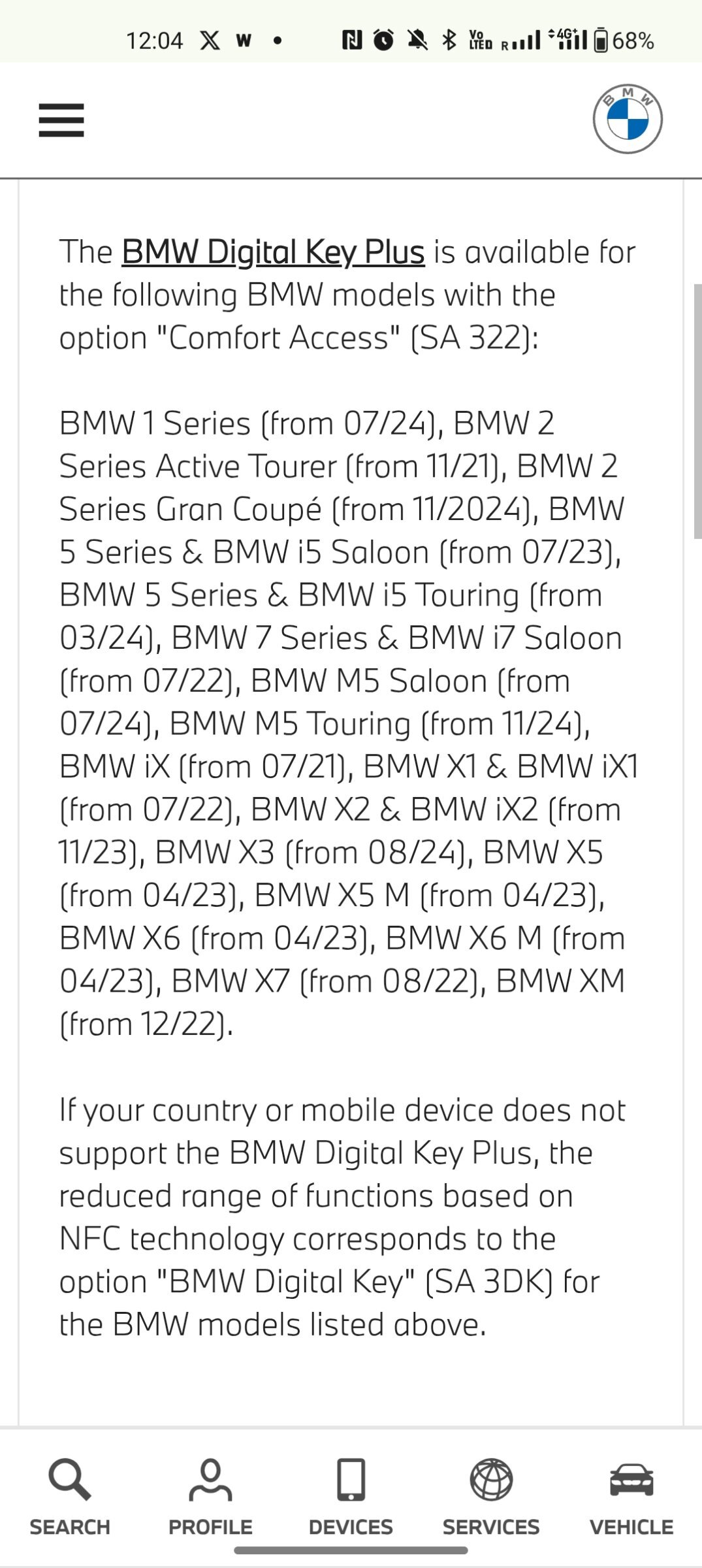Tap the BMW logo to go home
Viewport: 702px width, 1568px height.
[x=628, y=119]
